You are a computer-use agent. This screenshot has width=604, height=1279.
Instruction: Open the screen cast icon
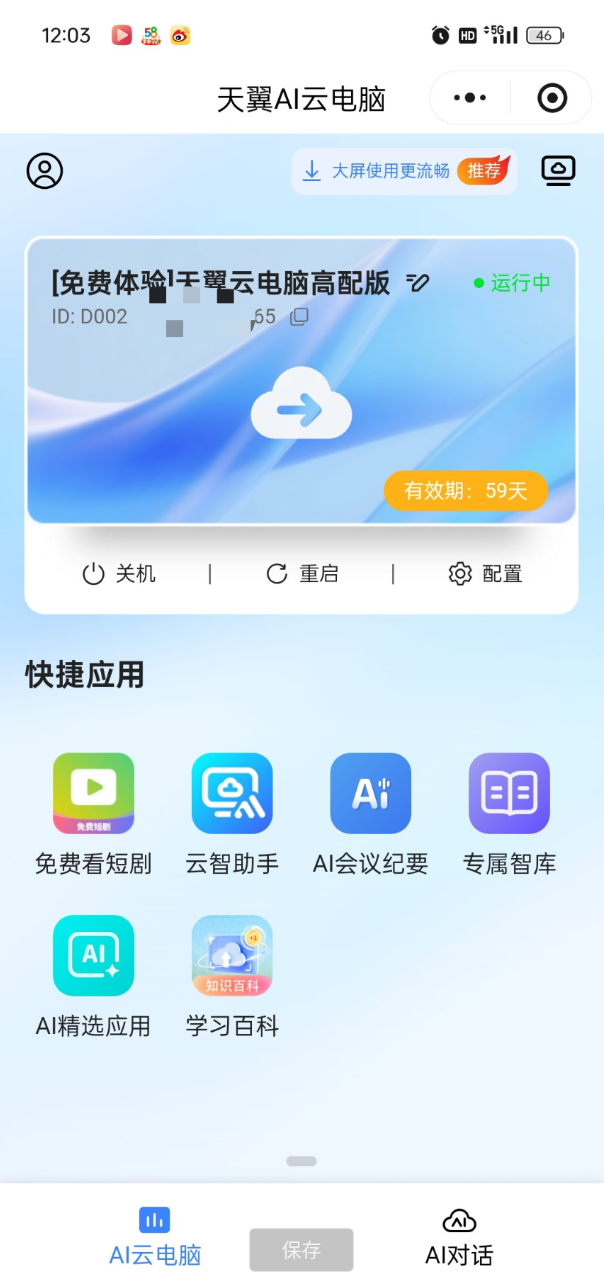coord(558,171)
